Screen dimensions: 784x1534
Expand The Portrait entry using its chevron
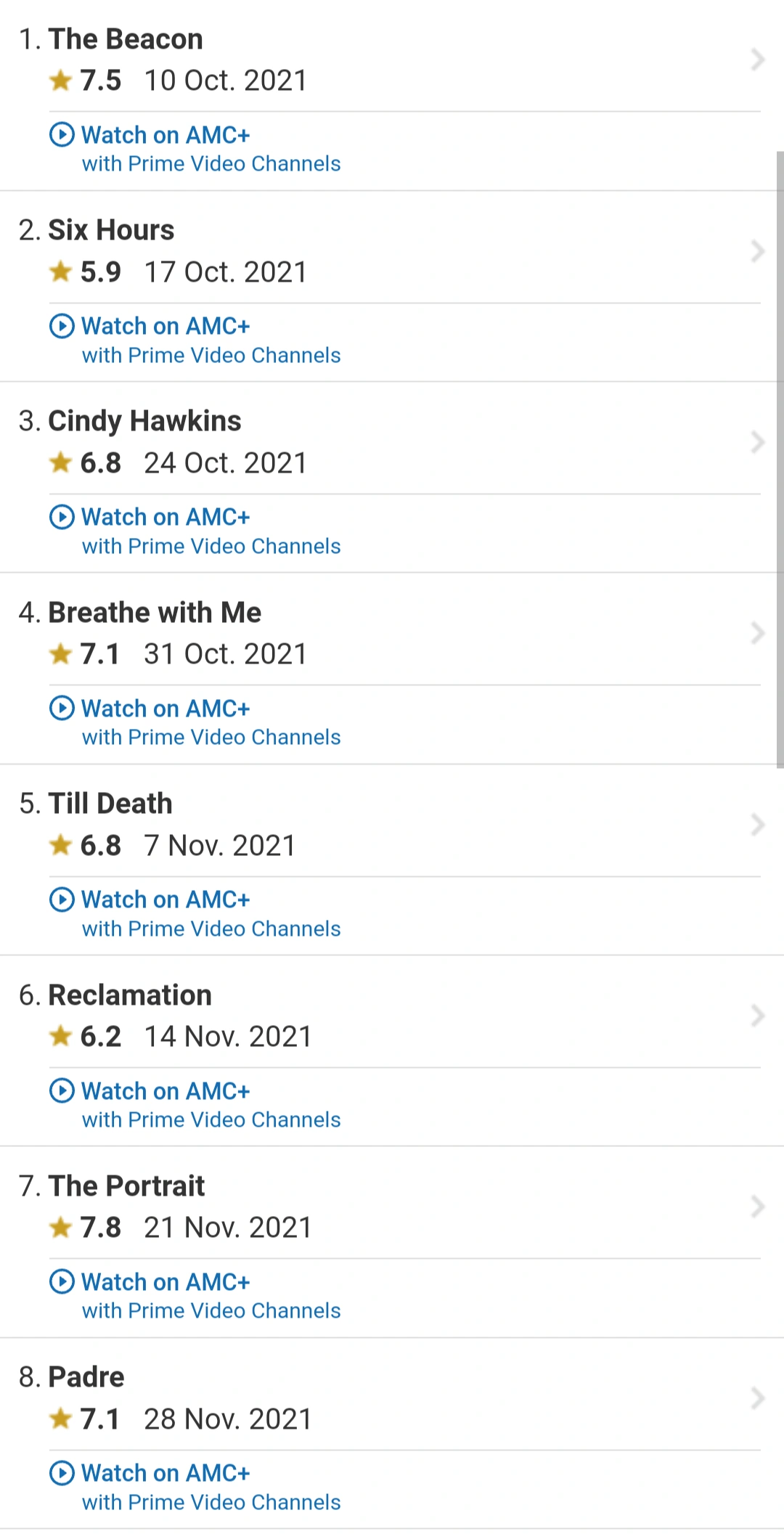(757, 1207)
